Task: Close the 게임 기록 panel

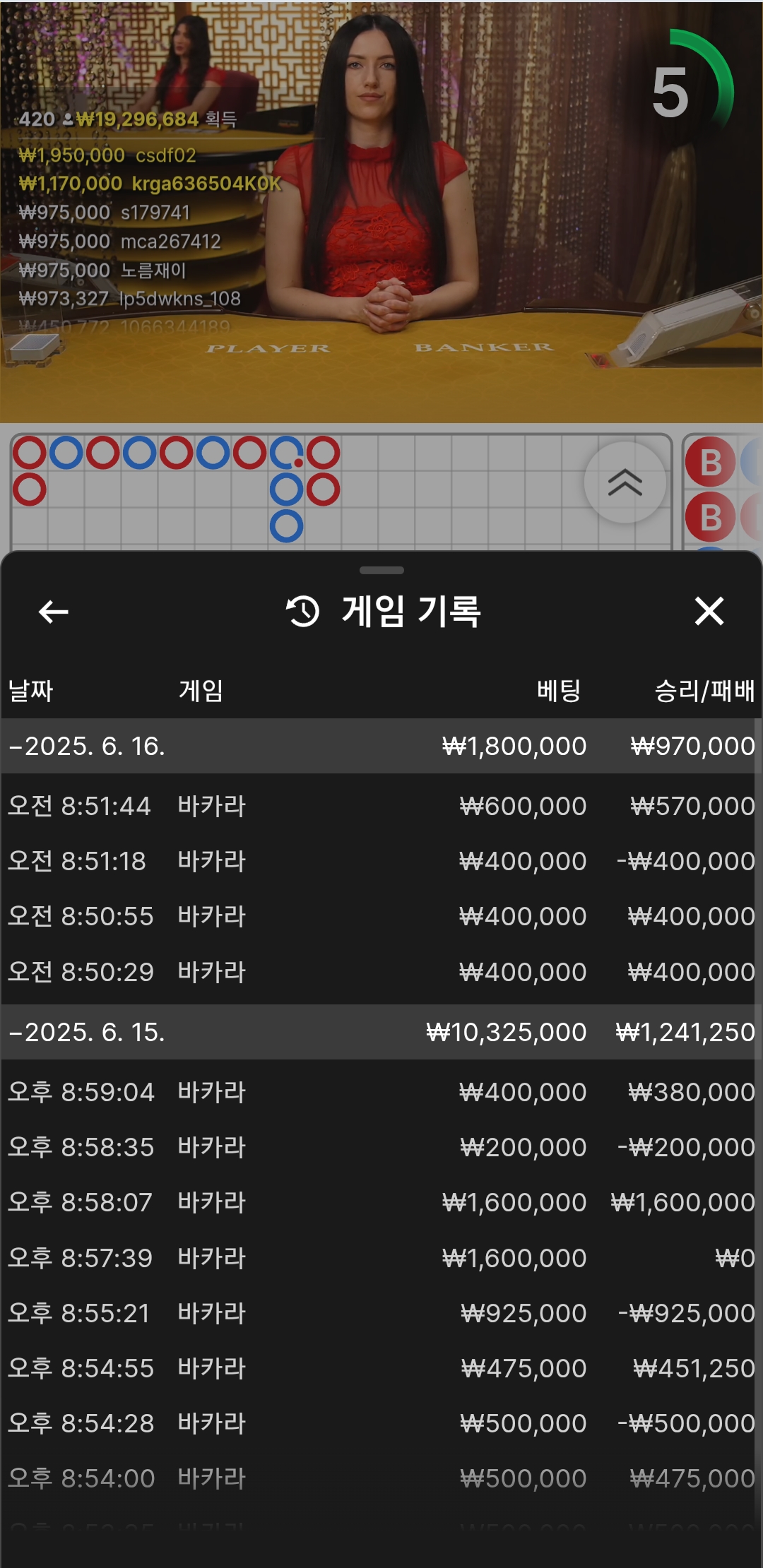Action: pos(709,611)
